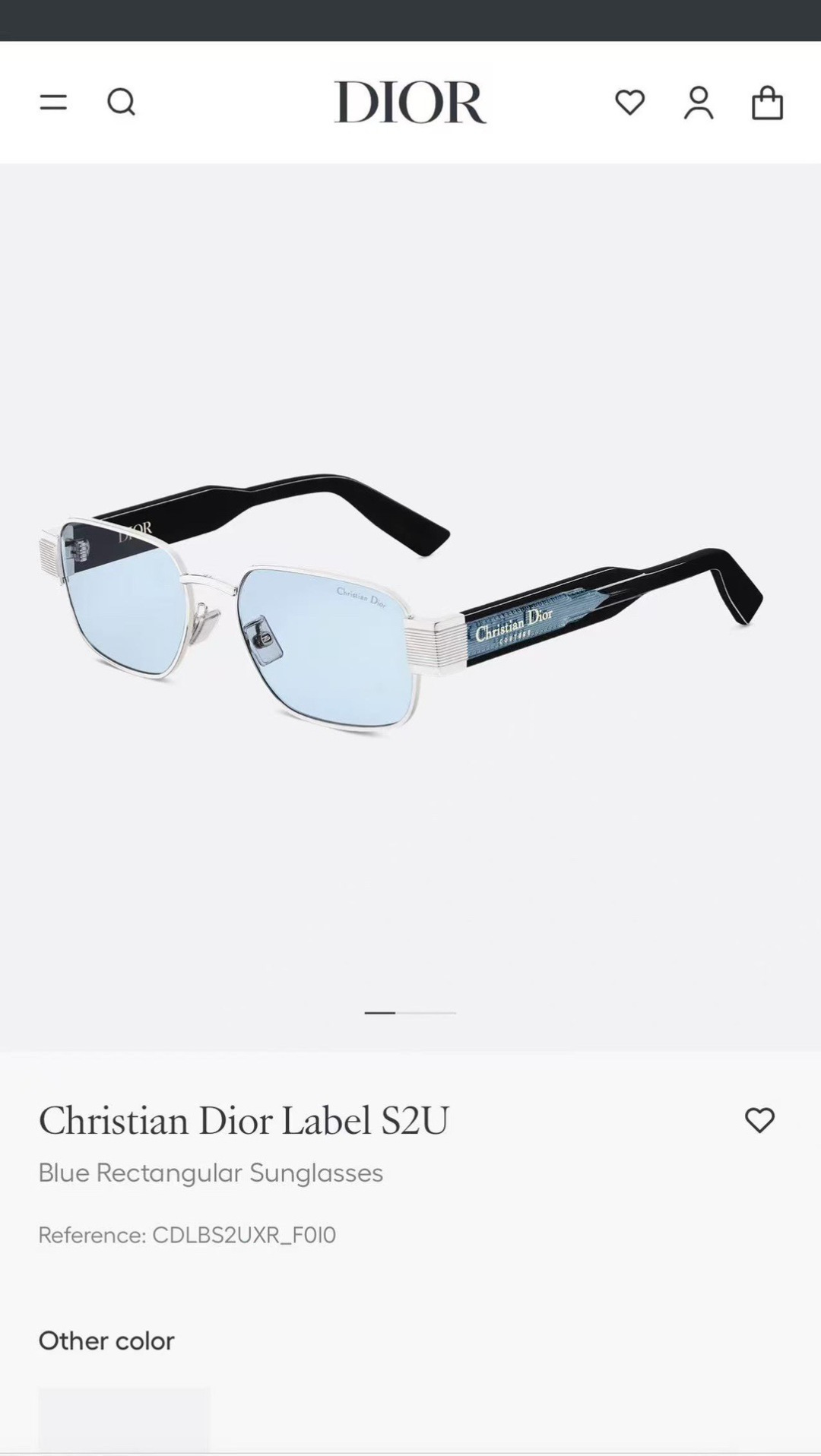
Task: Toggle wishlist status for Label S2U sunglasses
Action: coord(760,1120)
